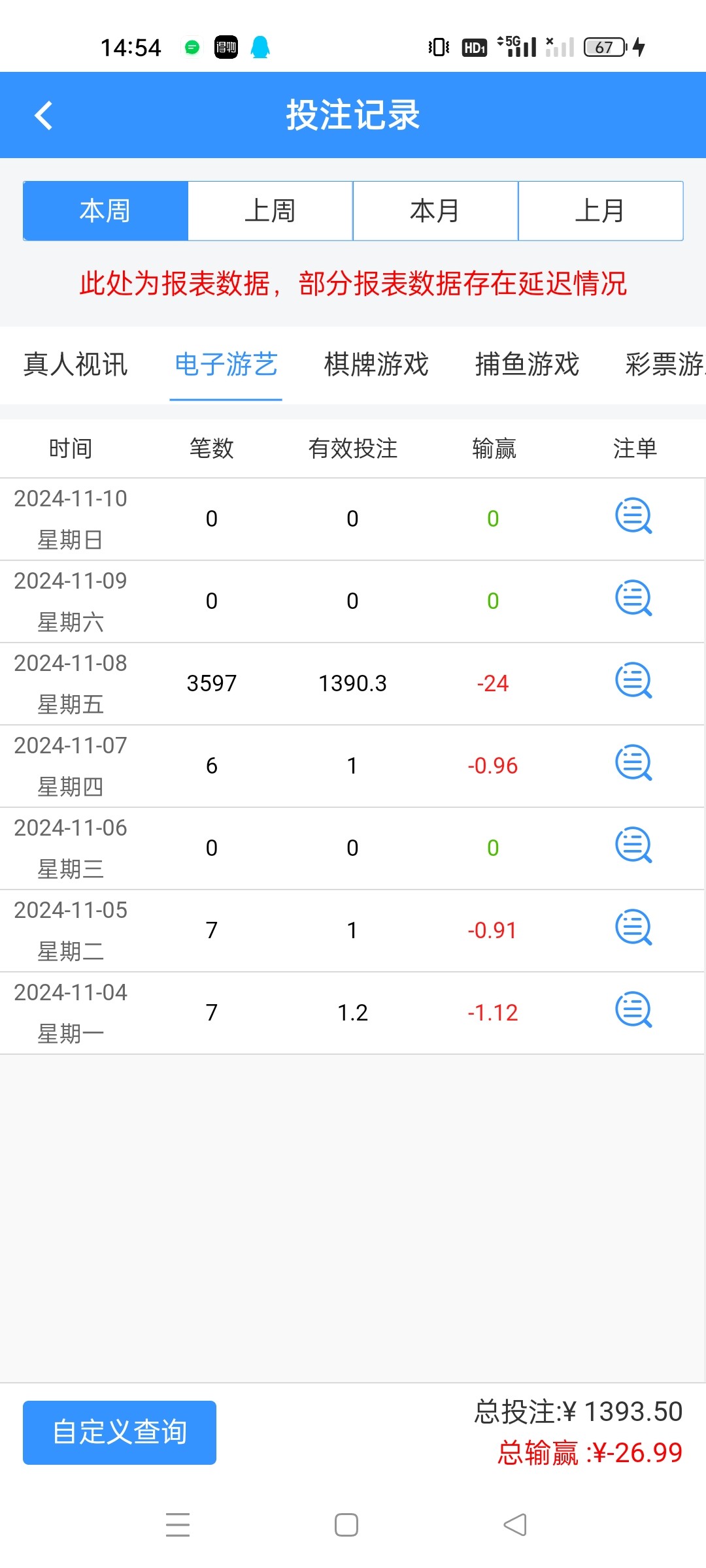Open the 捕鱼游戏 category tab
The image size is (706, 1568).
(527, 365)
